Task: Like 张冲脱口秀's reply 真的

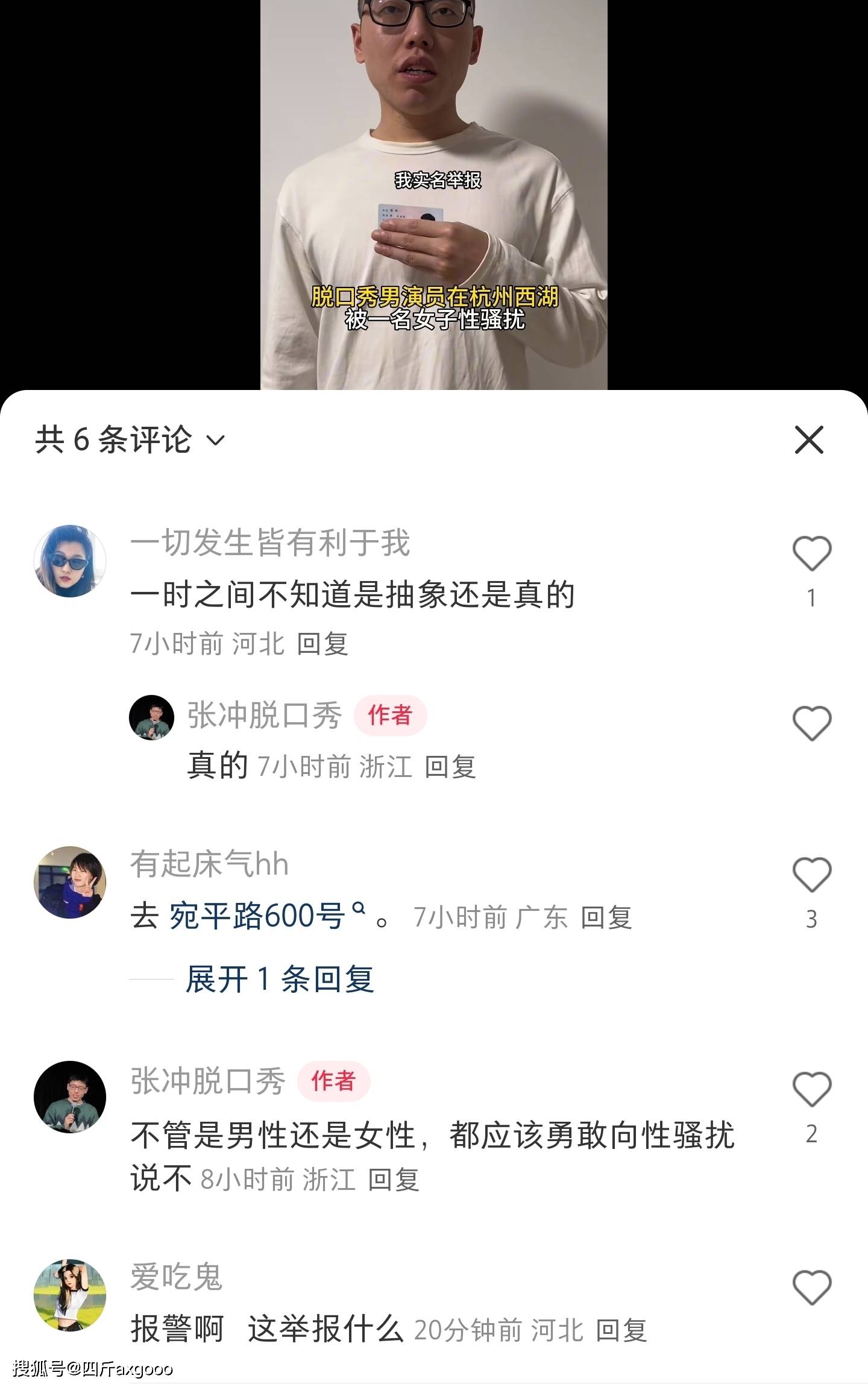Action: (811, 723)
